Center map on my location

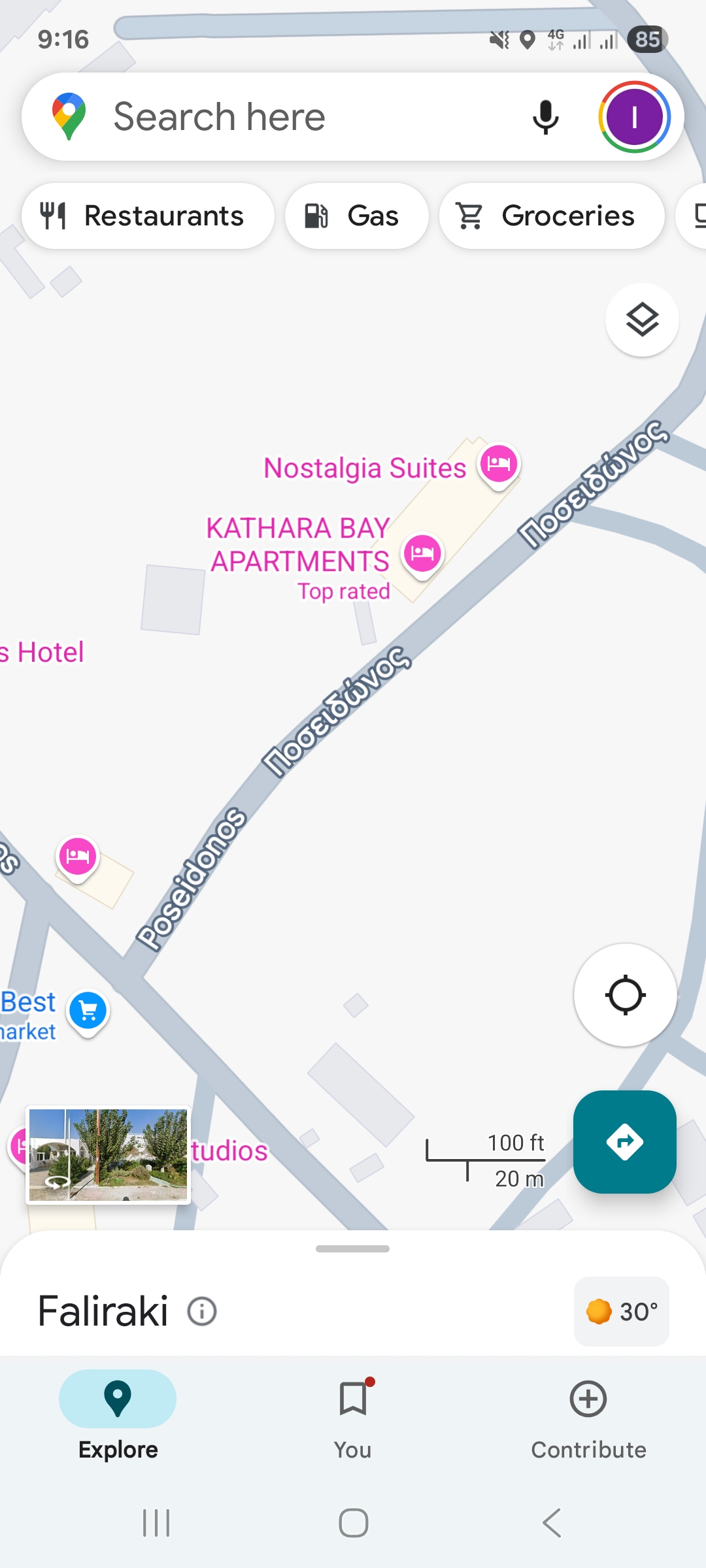click(x=626, y=995)
